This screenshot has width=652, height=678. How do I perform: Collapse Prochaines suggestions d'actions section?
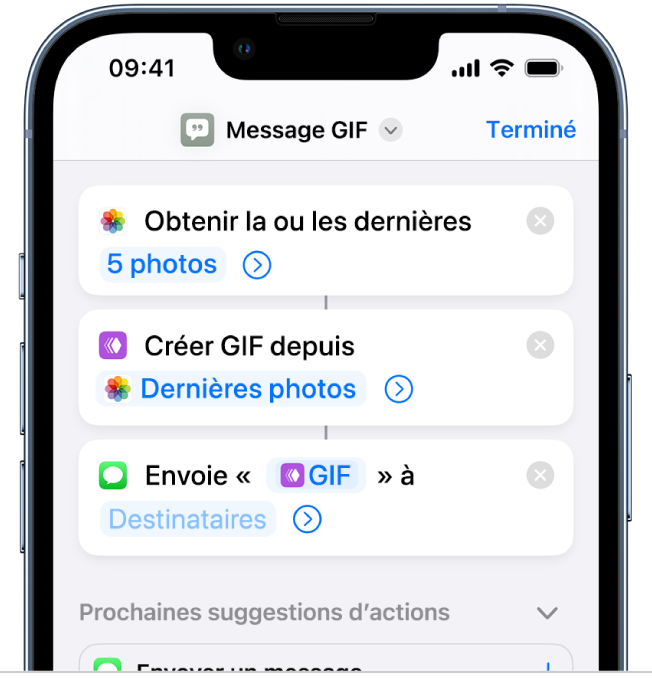tap(546, 612)
